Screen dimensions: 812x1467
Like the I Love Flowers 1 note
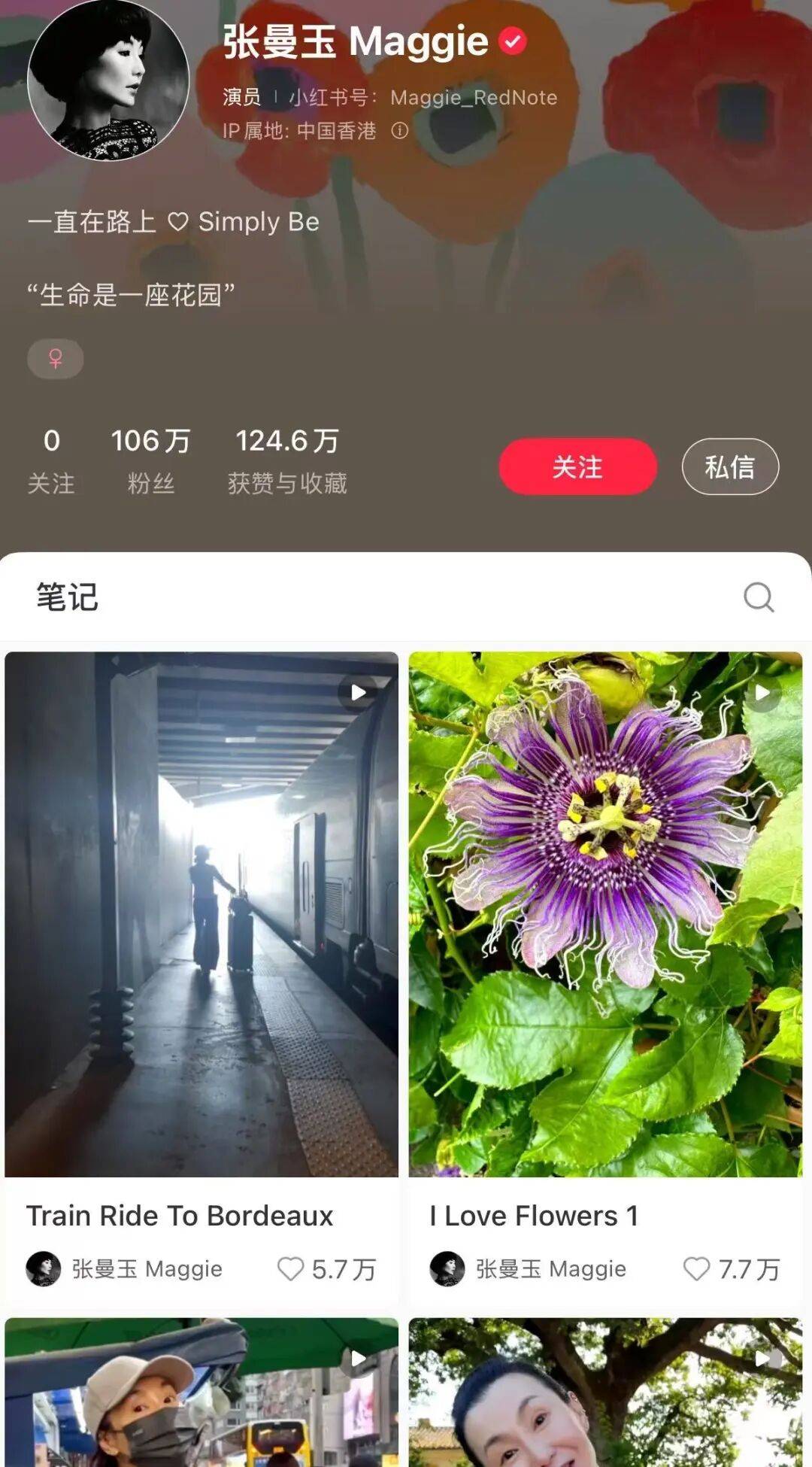coord(695,1269)
